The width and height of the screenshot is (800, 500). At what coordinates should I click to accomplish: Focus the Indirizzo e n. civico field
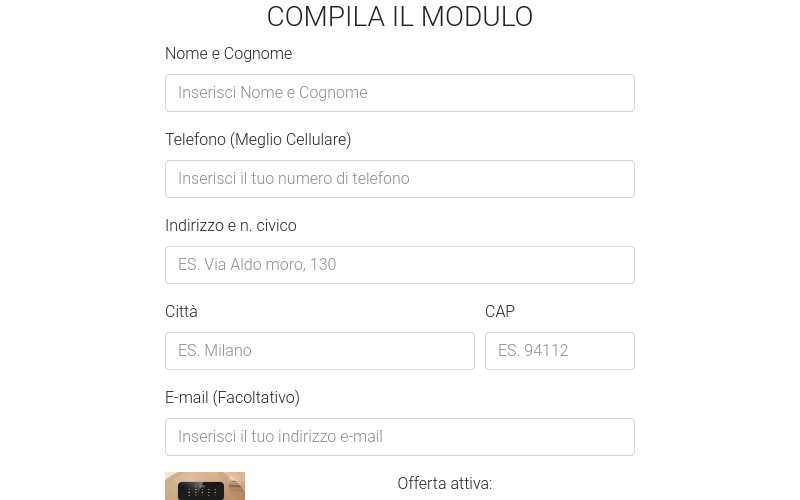399,265
